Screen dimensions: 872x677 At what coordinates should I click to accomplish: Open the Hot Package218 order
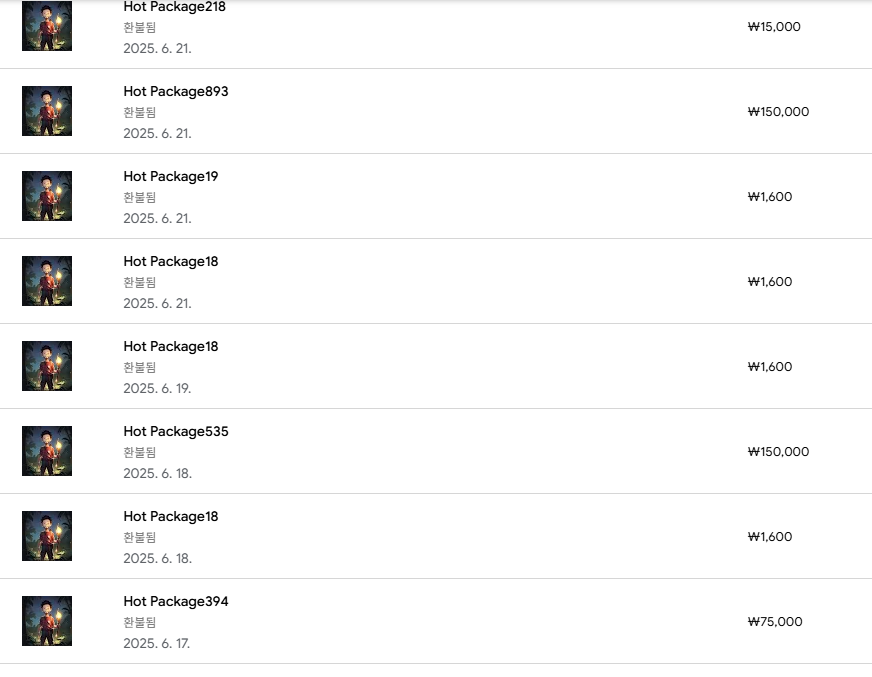pyautogui.click(x=174, y=8)
